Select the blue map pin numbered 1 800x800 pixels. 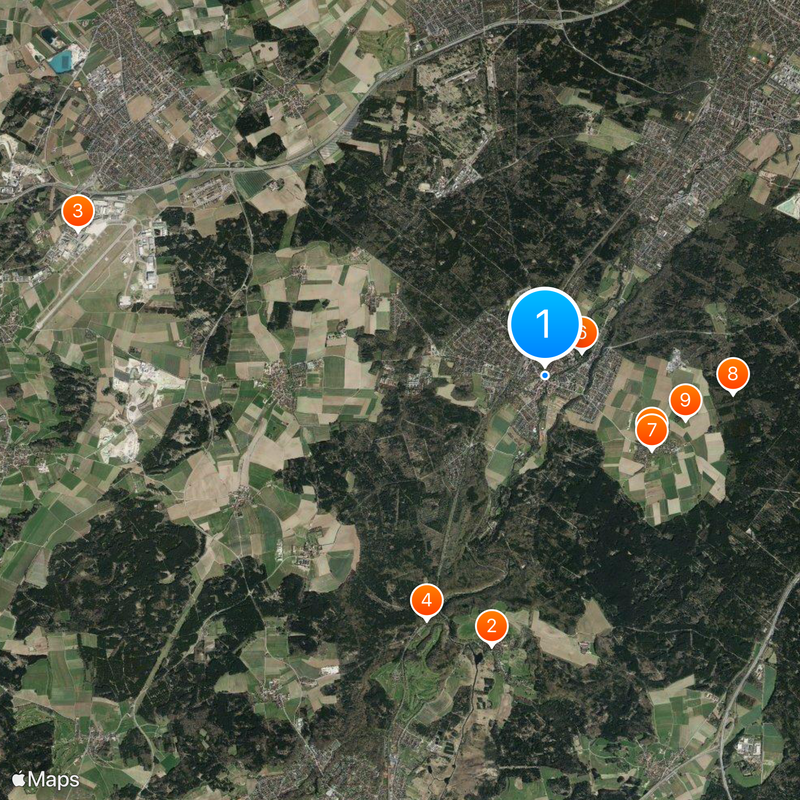pos(544,324)
